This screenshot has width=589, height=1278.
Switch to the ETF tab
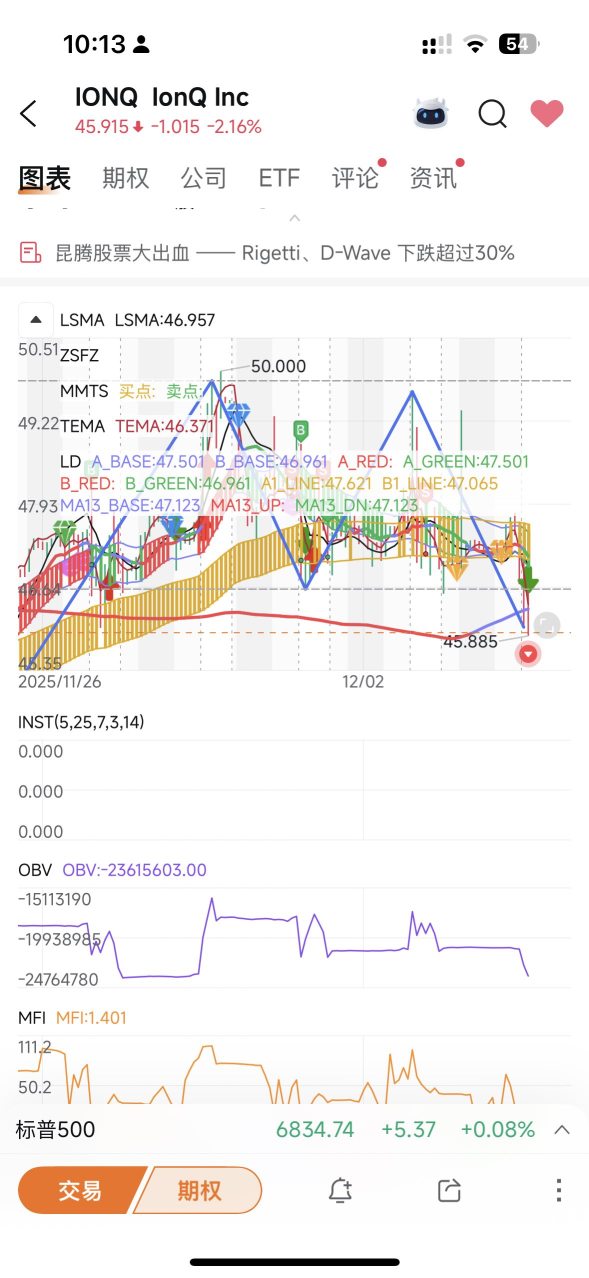[x=279, y=178]
